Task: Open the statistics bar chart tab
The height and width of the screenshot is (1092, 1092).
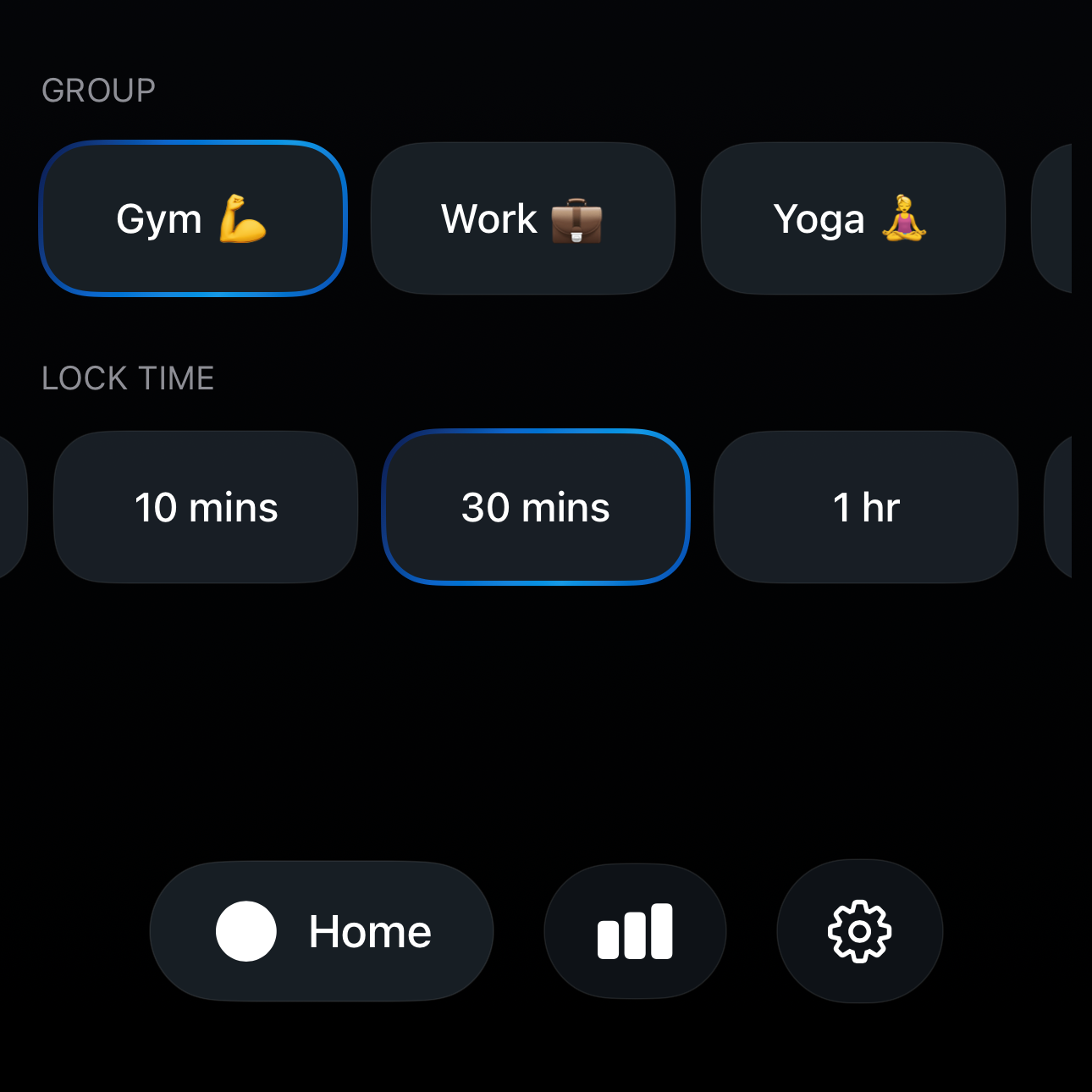Action: click(x=635, y=931)
